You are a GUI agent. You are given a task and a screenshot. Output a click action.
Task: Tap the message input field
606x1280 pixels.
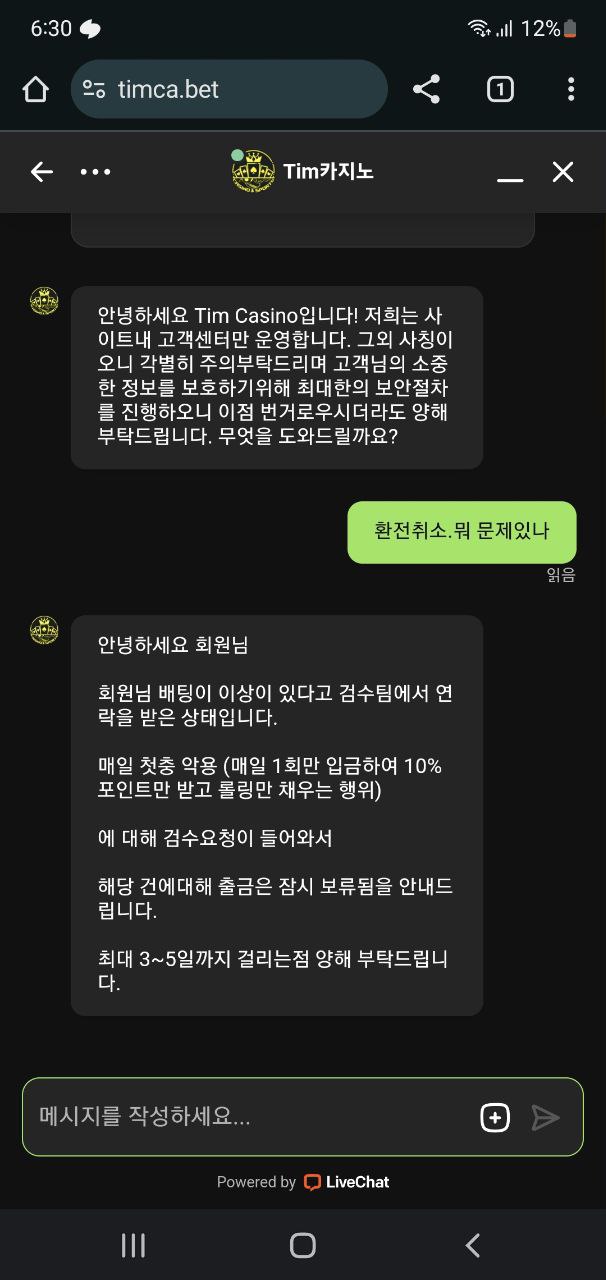pyautogui.click(x=250, y=1117)
